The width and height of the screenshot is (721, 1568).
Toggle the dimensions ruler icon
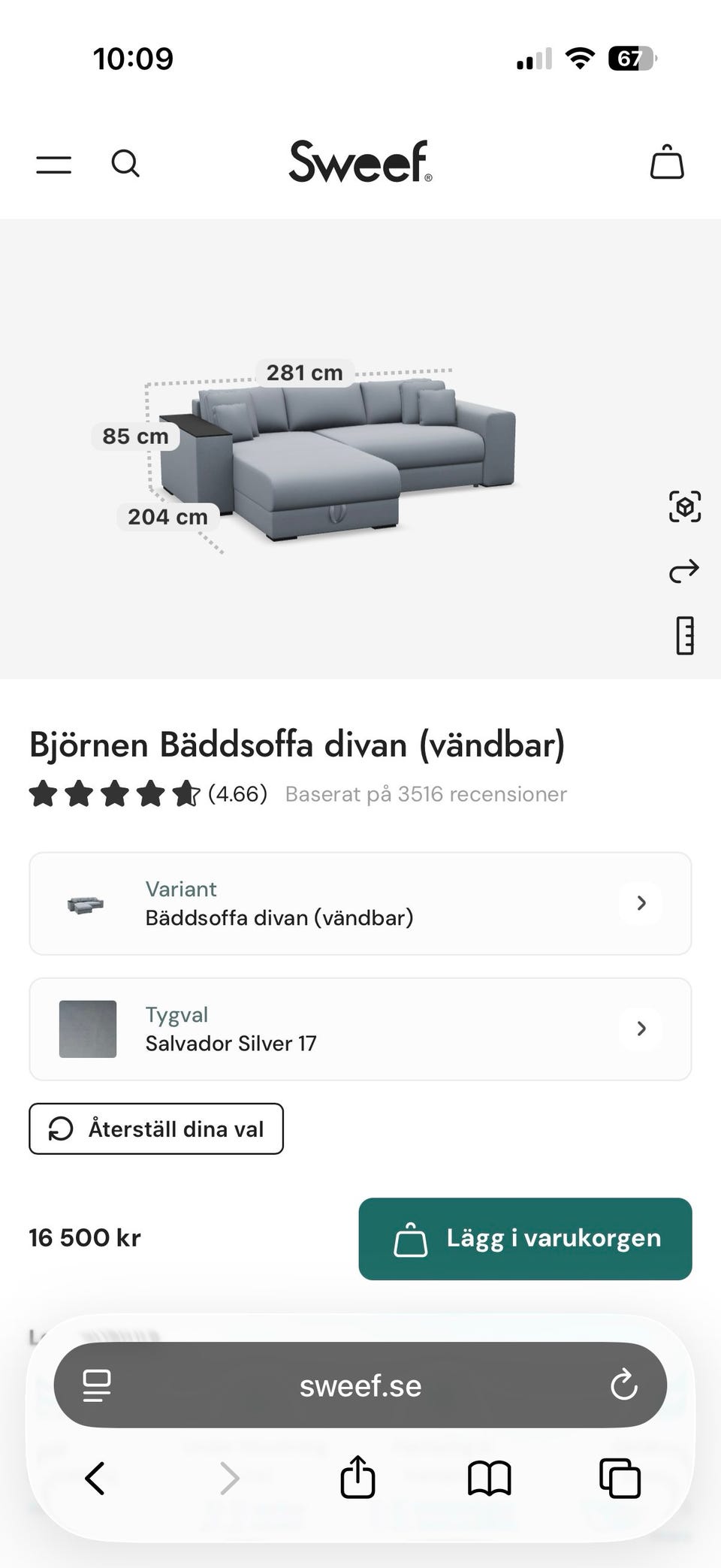(x=684, y=636)
